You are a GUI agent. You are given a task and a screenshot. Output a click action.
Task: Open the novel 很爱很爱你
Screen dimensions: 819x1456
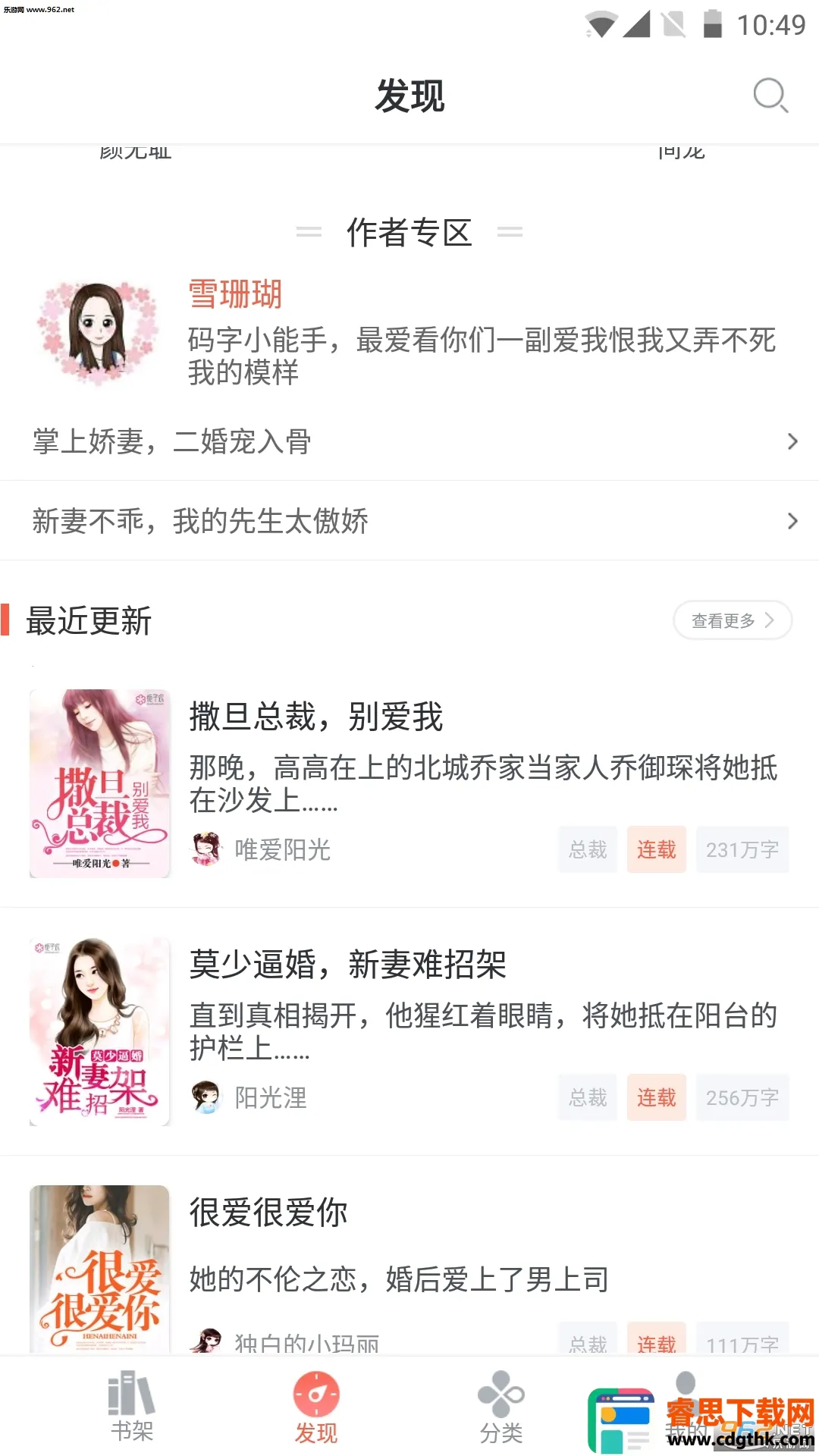coord(268,1213)
